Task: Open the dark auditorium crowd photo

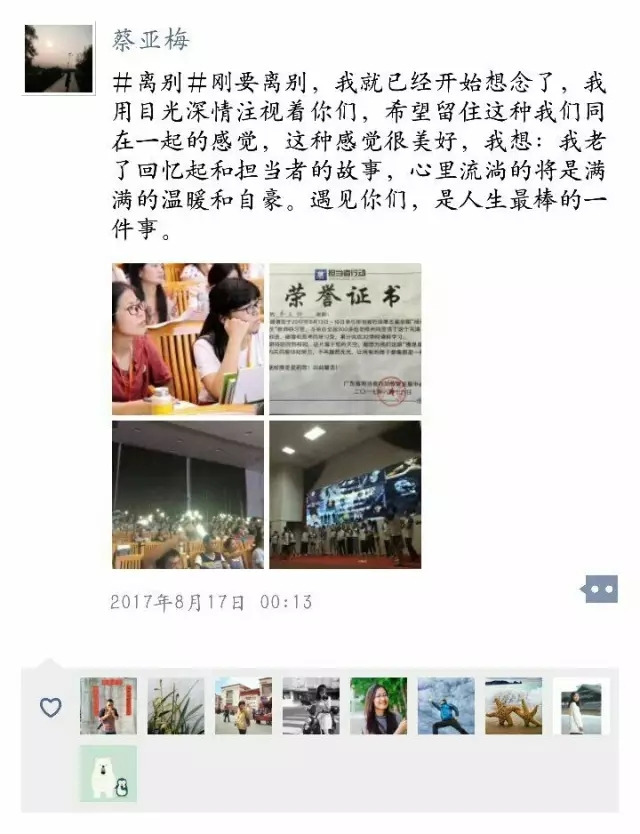Action: [x=188, y=494]
